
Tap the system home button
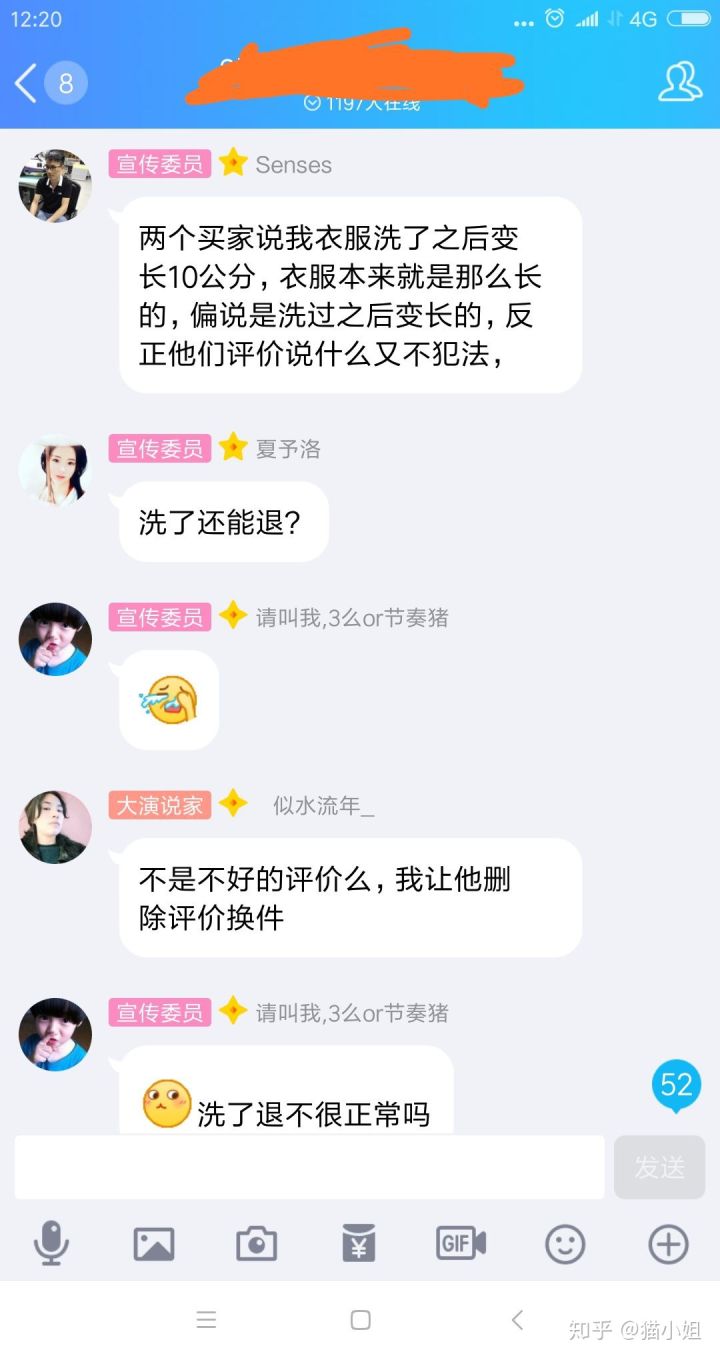(x=361, y=1320)
